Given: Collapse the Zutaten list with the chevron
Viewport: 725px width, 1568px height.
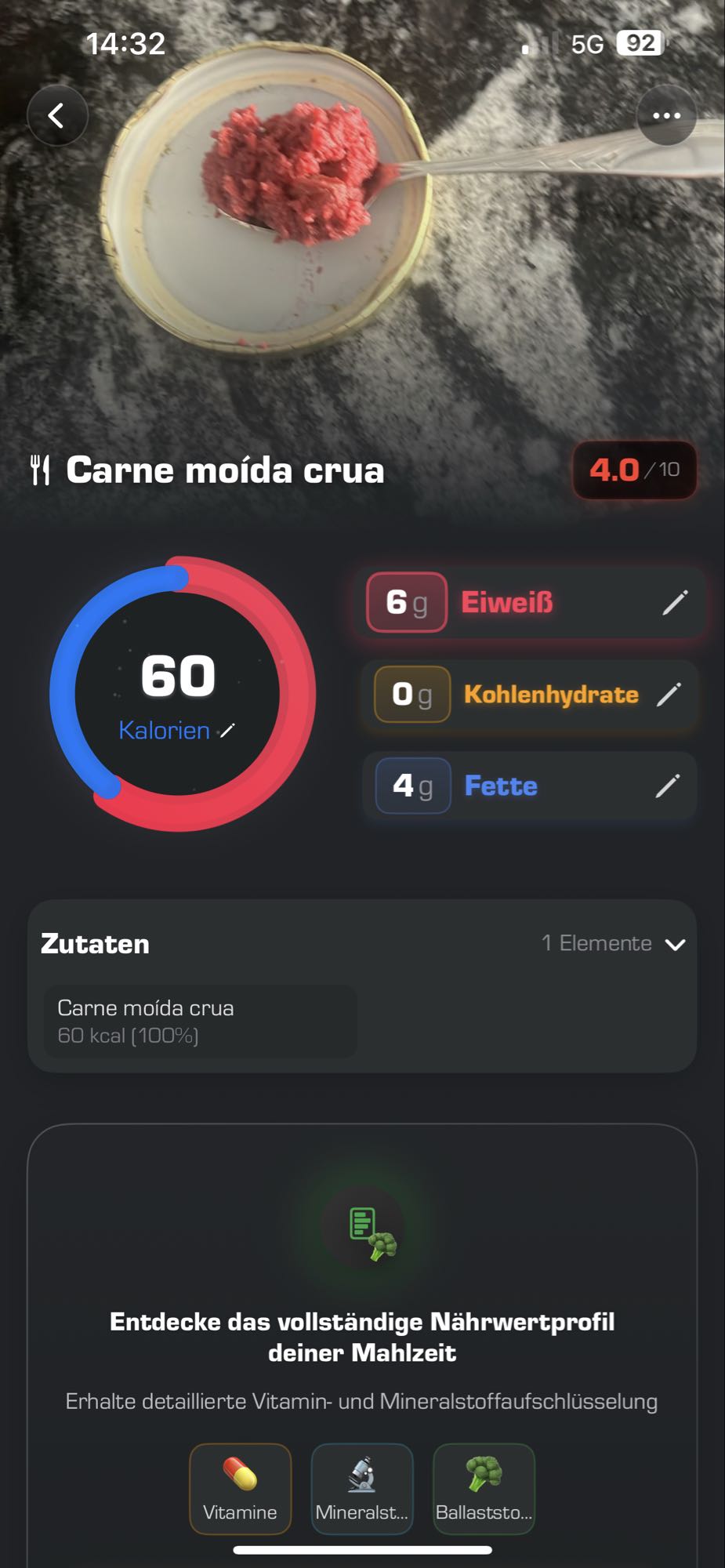Looking at the screenshot, I should click(x=676, y=944).
